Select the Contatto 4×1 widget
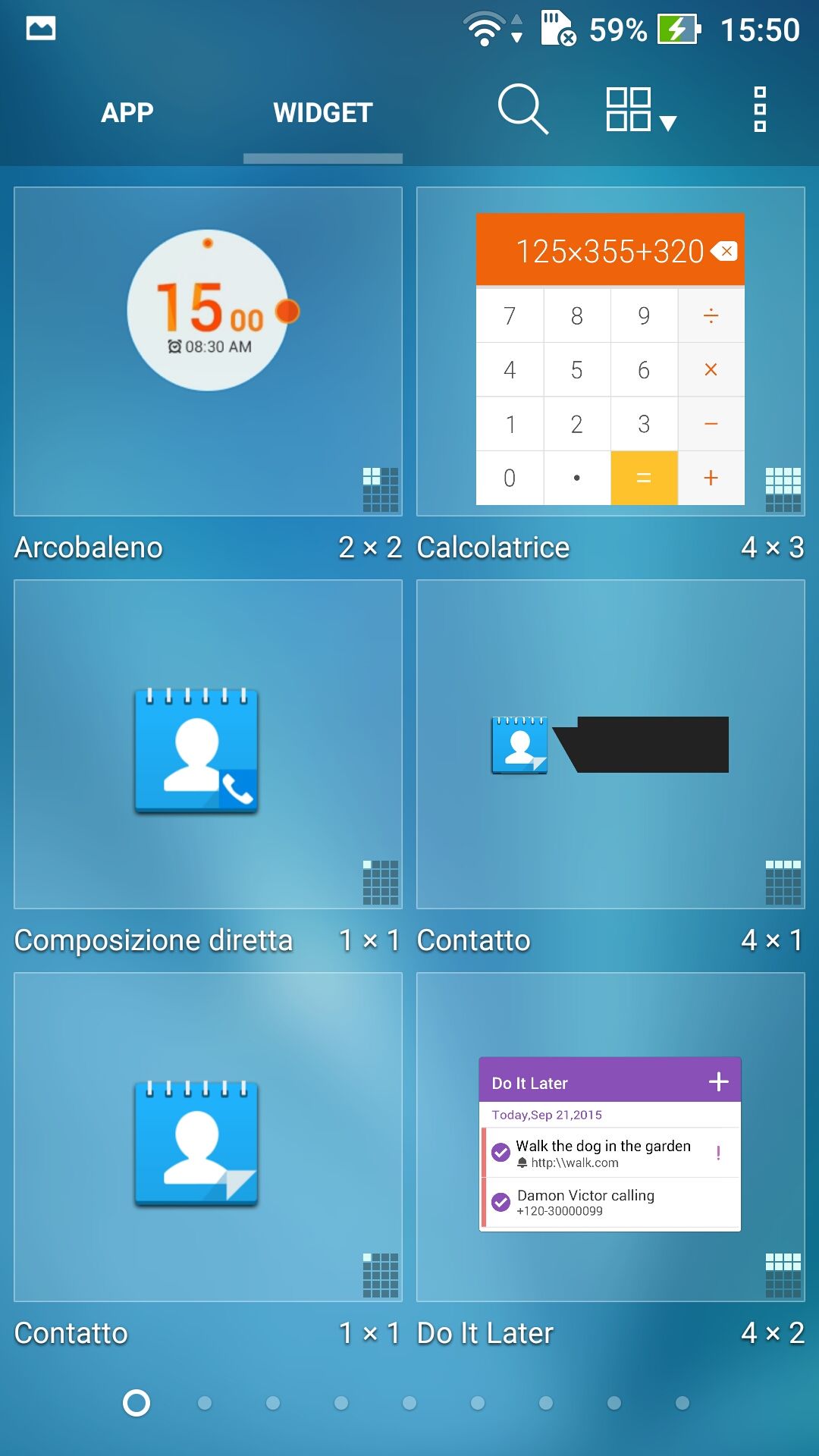 coord(610,744)
